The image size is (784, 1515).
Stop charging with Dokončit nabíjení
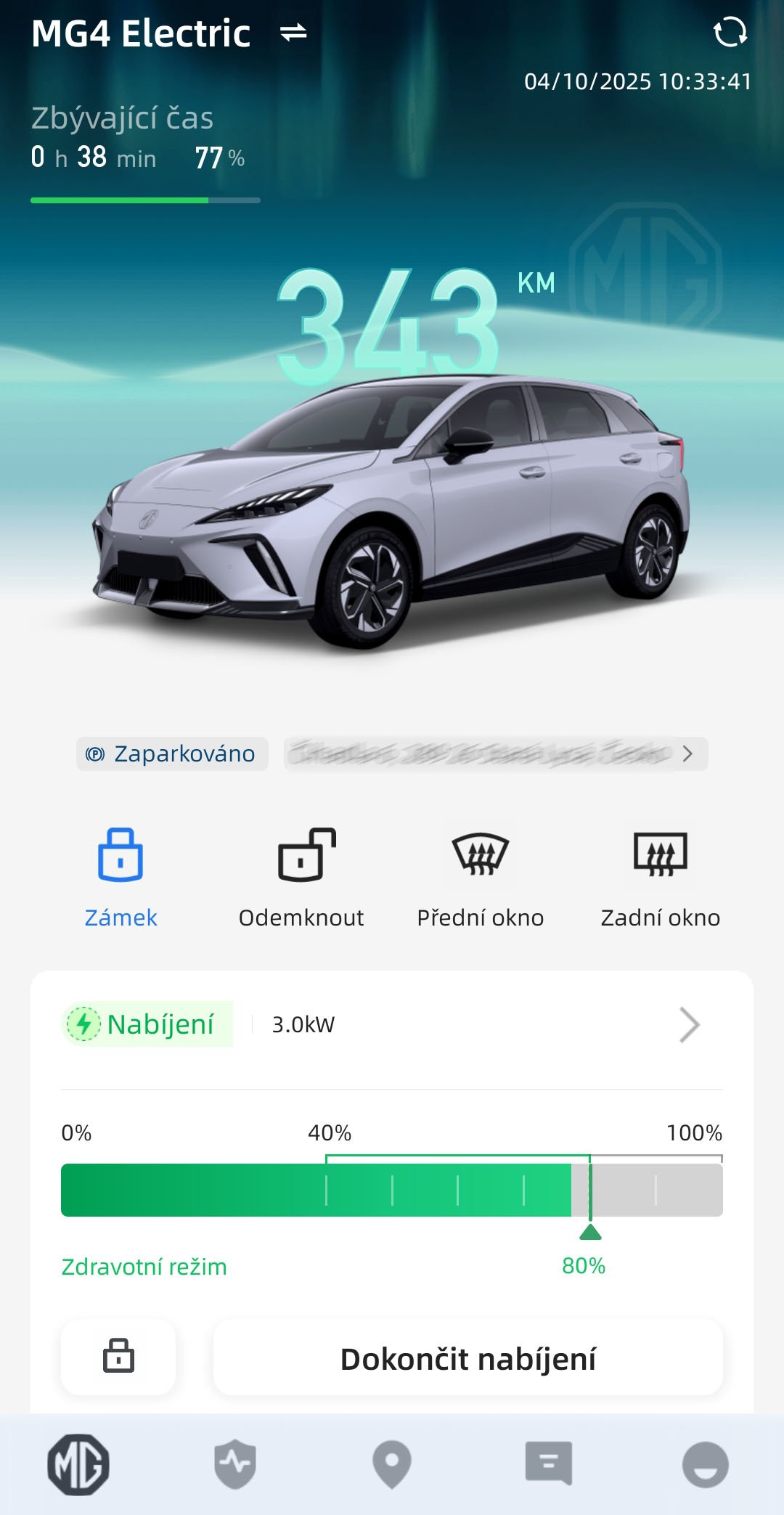click(467, 1358)
